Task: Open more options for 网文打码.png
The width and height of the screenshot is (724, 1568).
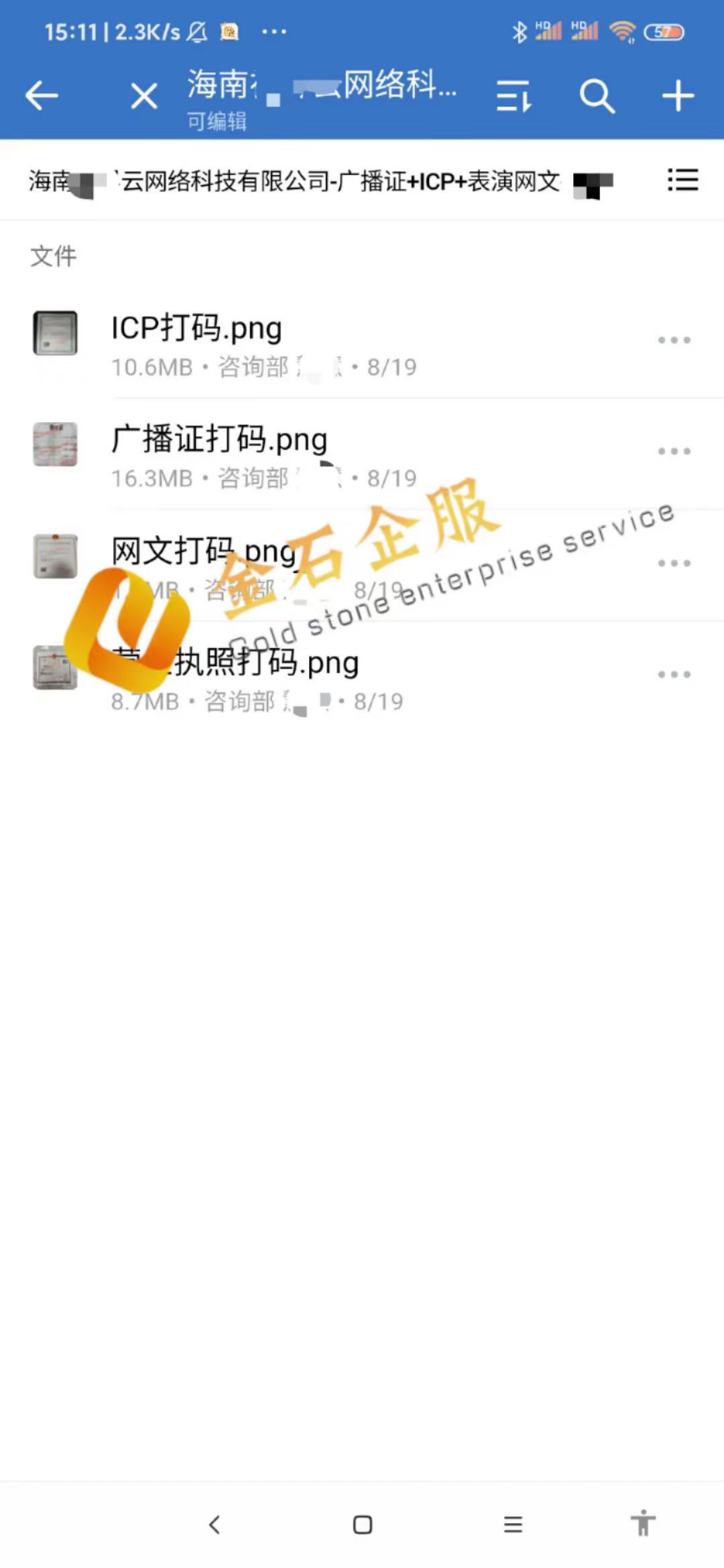Action: coord(674,563)
